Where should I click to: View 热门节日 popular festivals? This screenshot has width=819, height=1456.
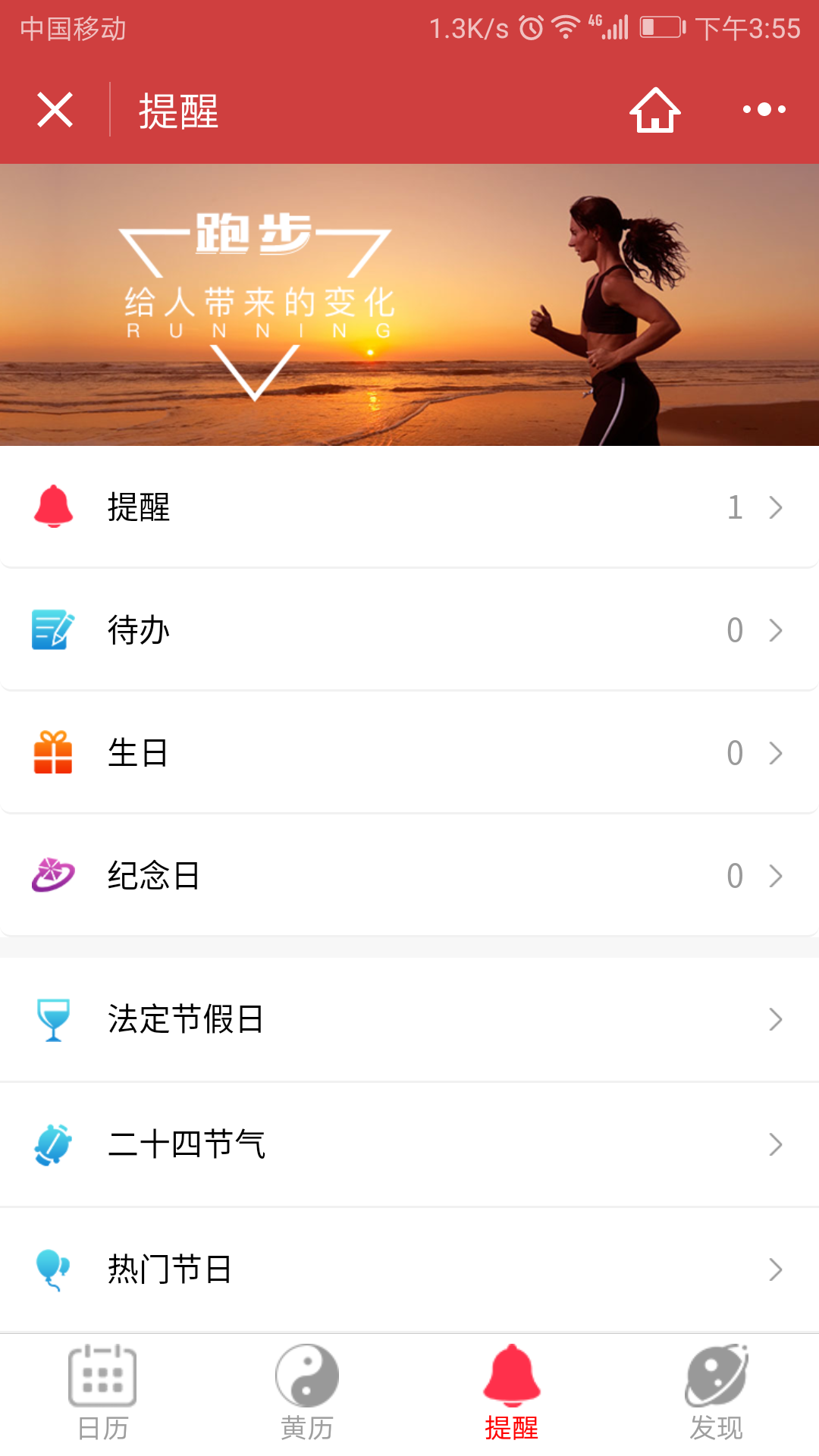(409, 1269)
